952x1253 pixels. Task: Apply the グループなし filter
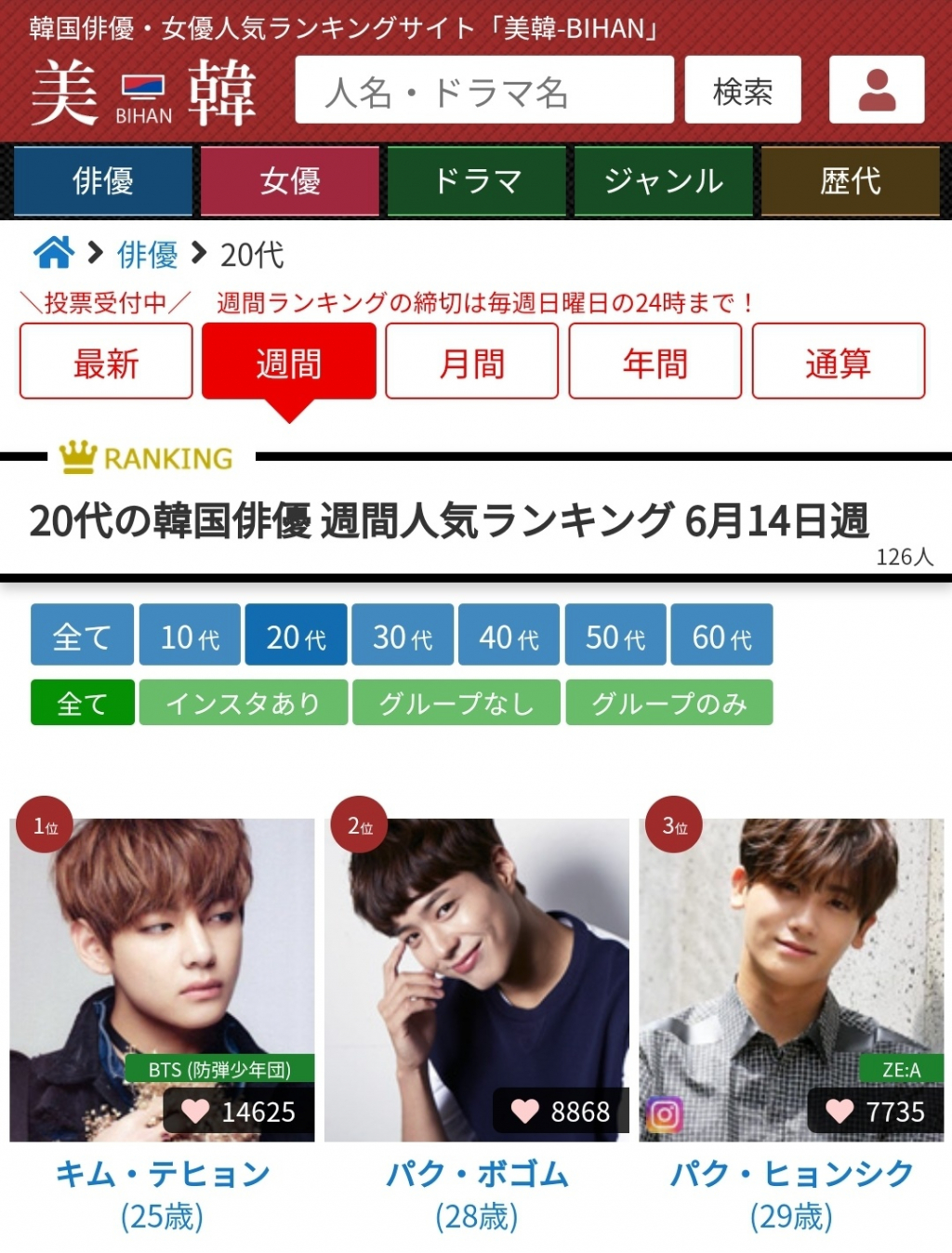point(456,703)
